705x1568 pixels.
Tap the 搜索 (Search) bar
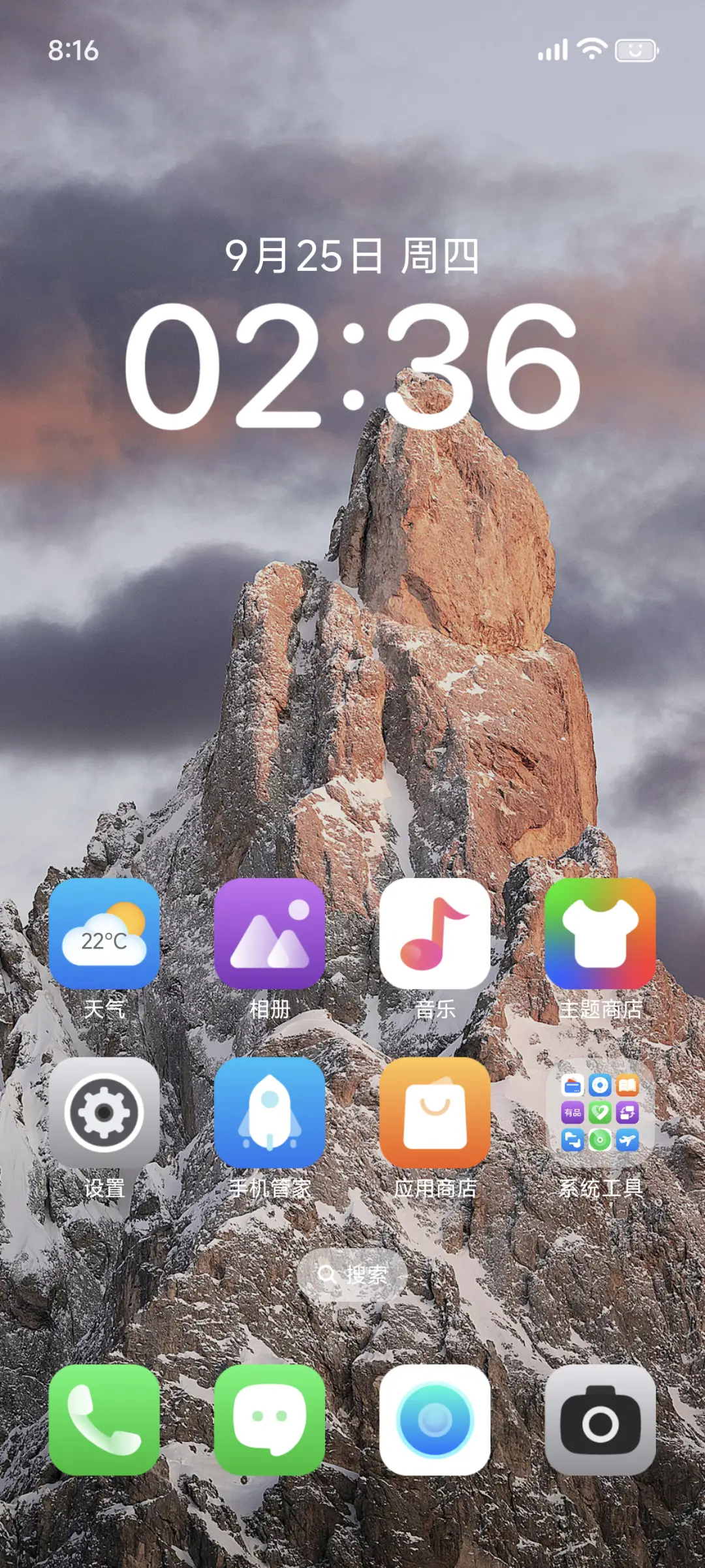[352, 1274]
